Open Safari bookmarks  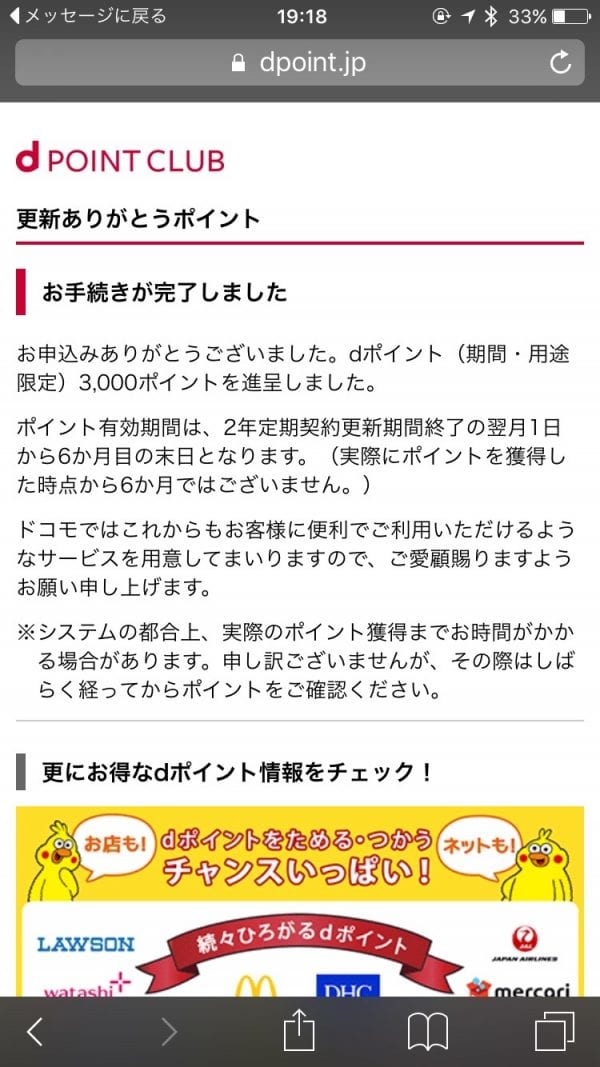pos(429,1031)
